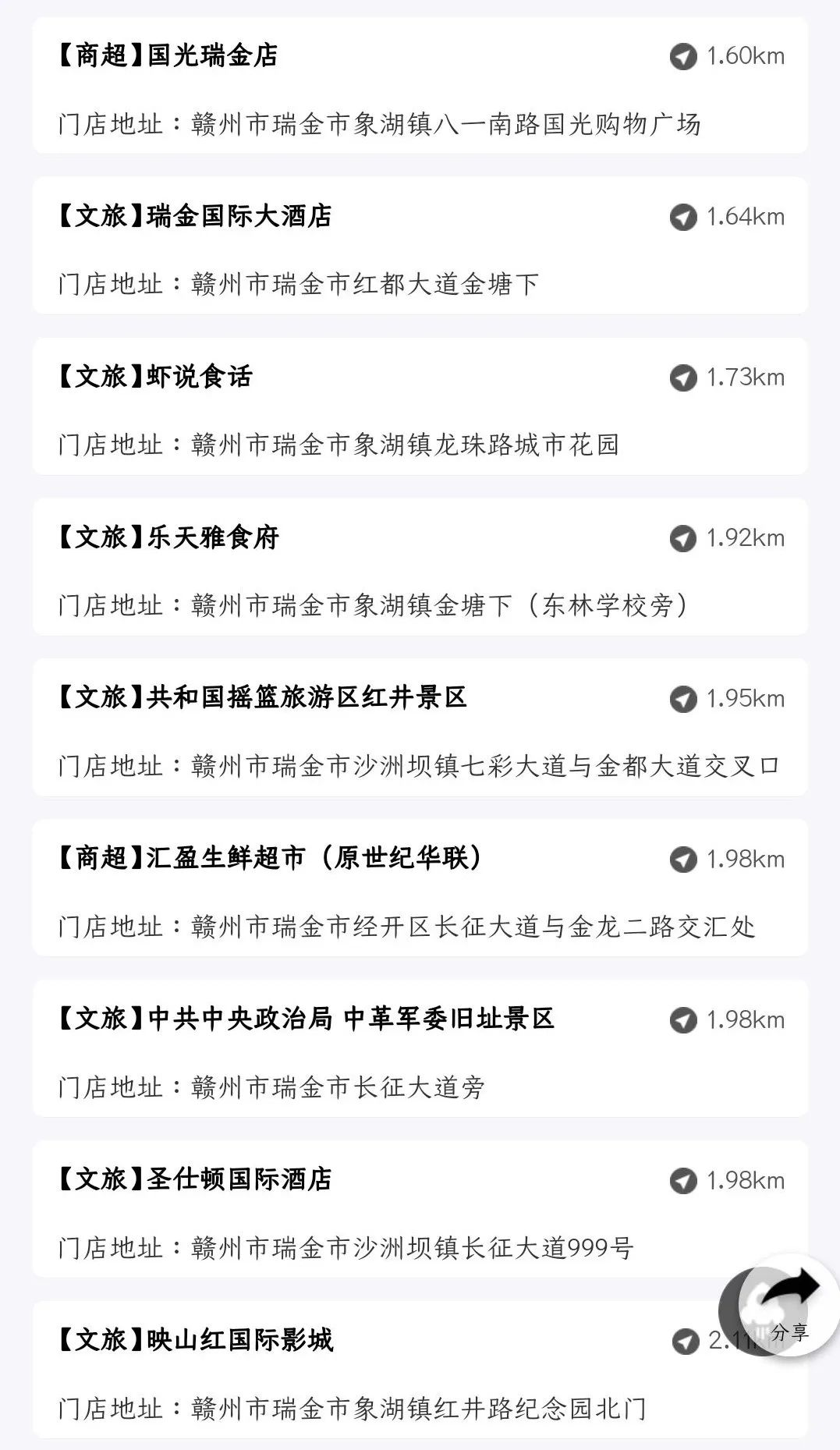Open the 国光瑞金店 store card
The image size is (840, 1450).
pos(420,86)
